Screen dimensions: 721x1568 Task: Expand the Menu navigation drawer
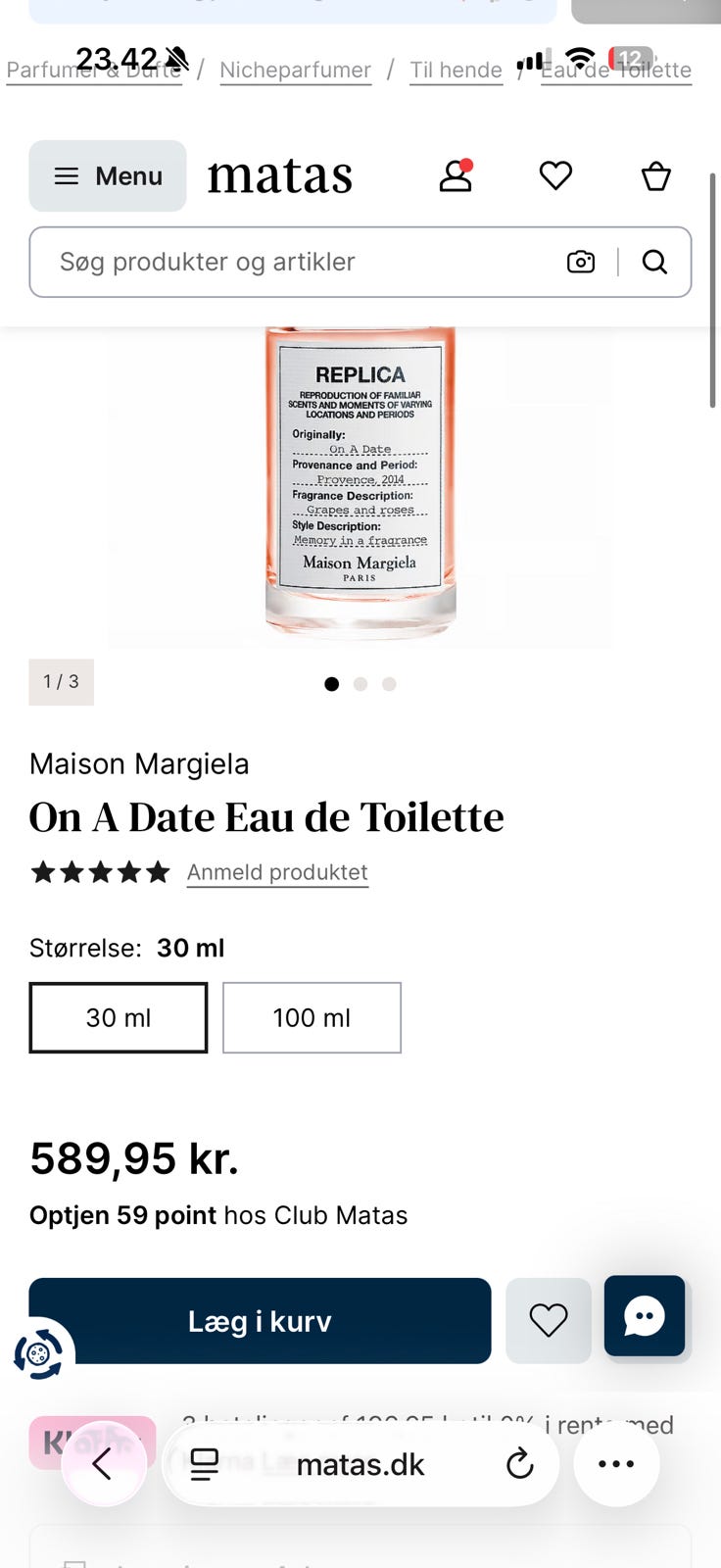(107, 176)
